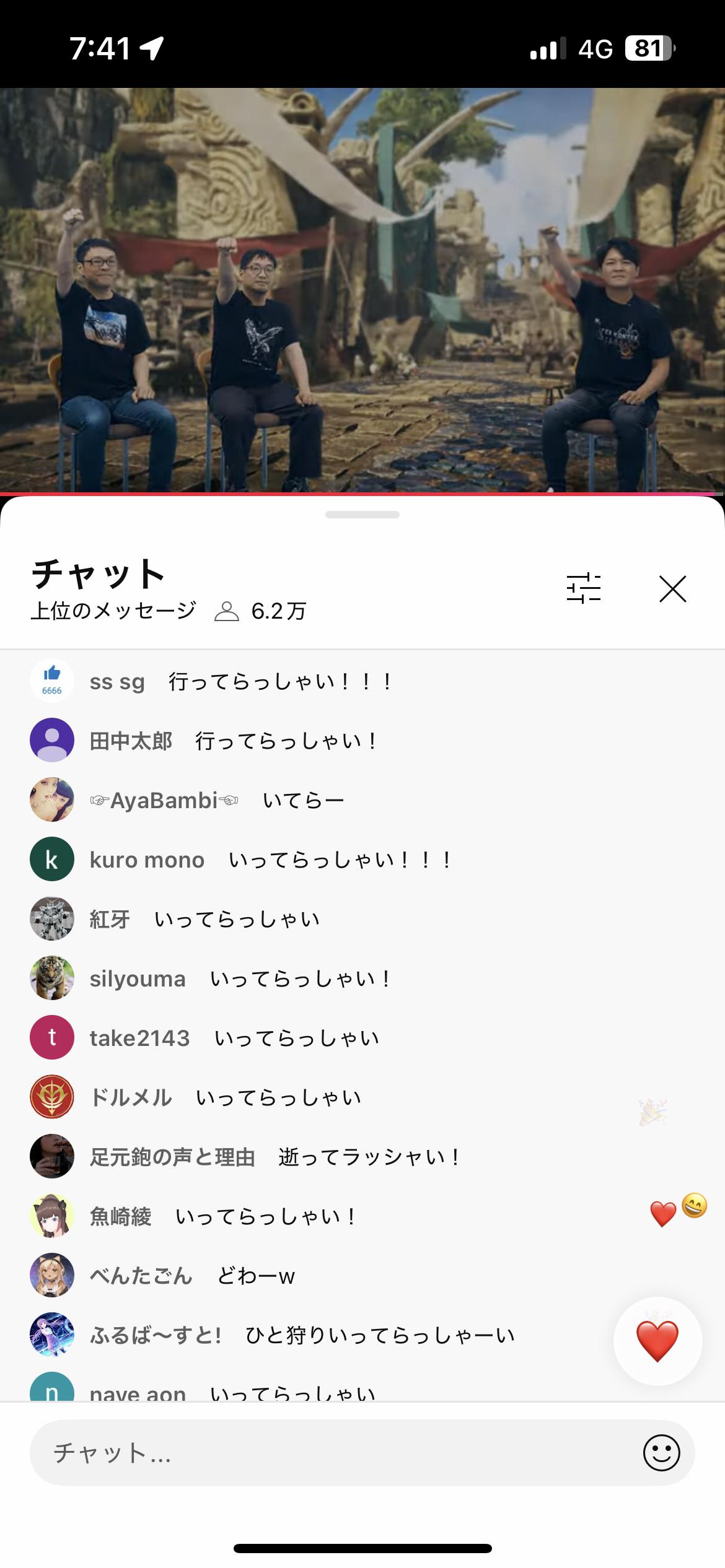Send a heart reaction
The width and height of the screenshot is (725, 1568).
(x=657, y=1341)
